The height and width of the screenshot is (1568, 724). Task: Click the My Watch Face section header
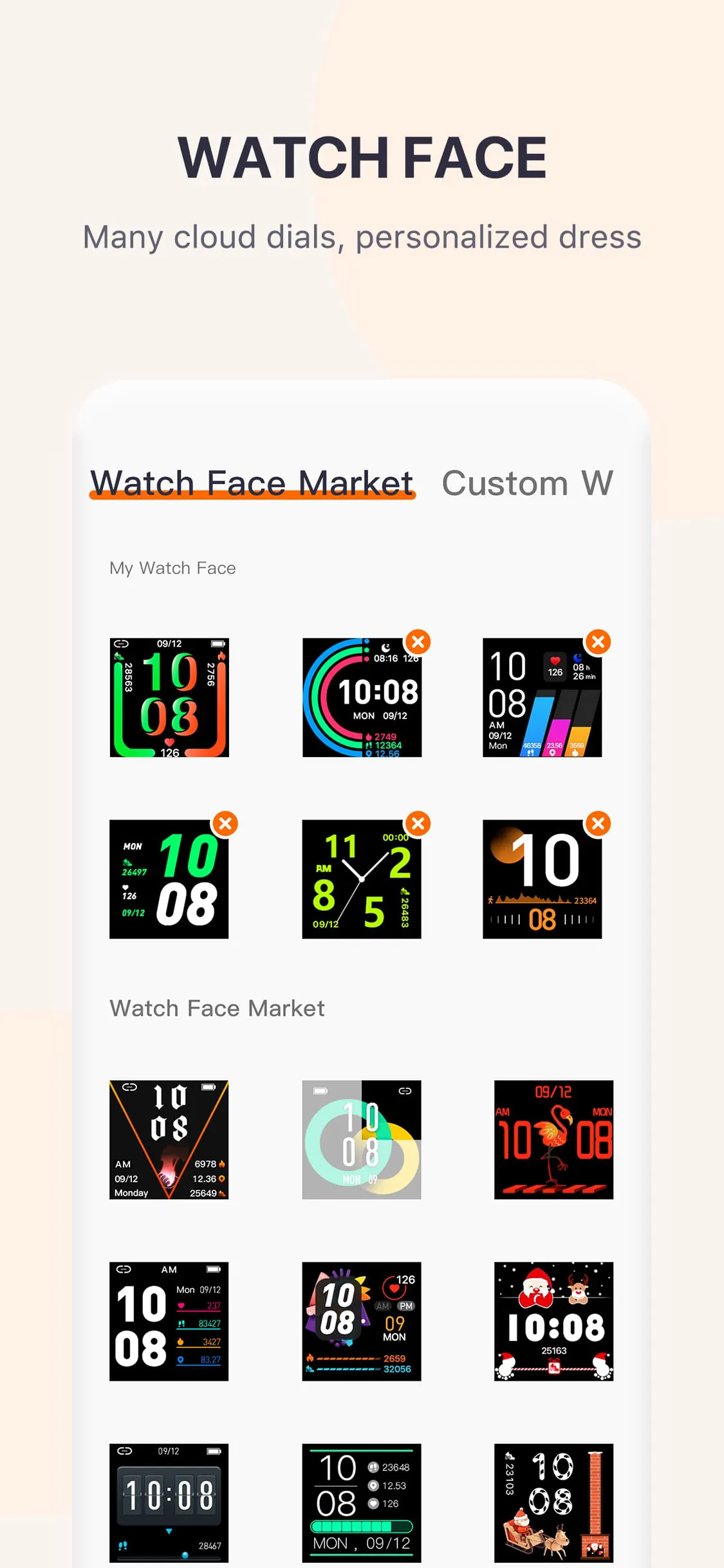(172, 568)
